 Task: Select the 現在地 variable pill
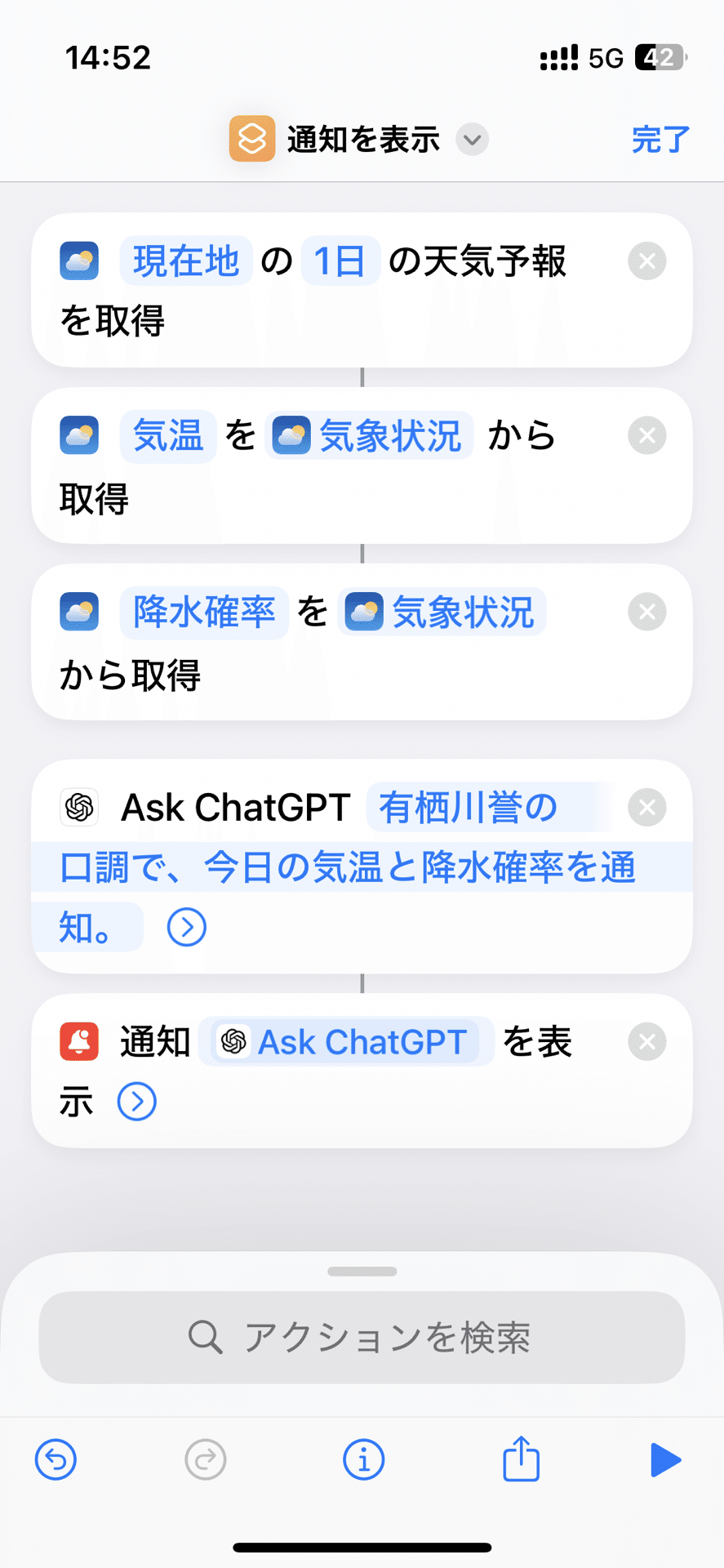[185, 261]
